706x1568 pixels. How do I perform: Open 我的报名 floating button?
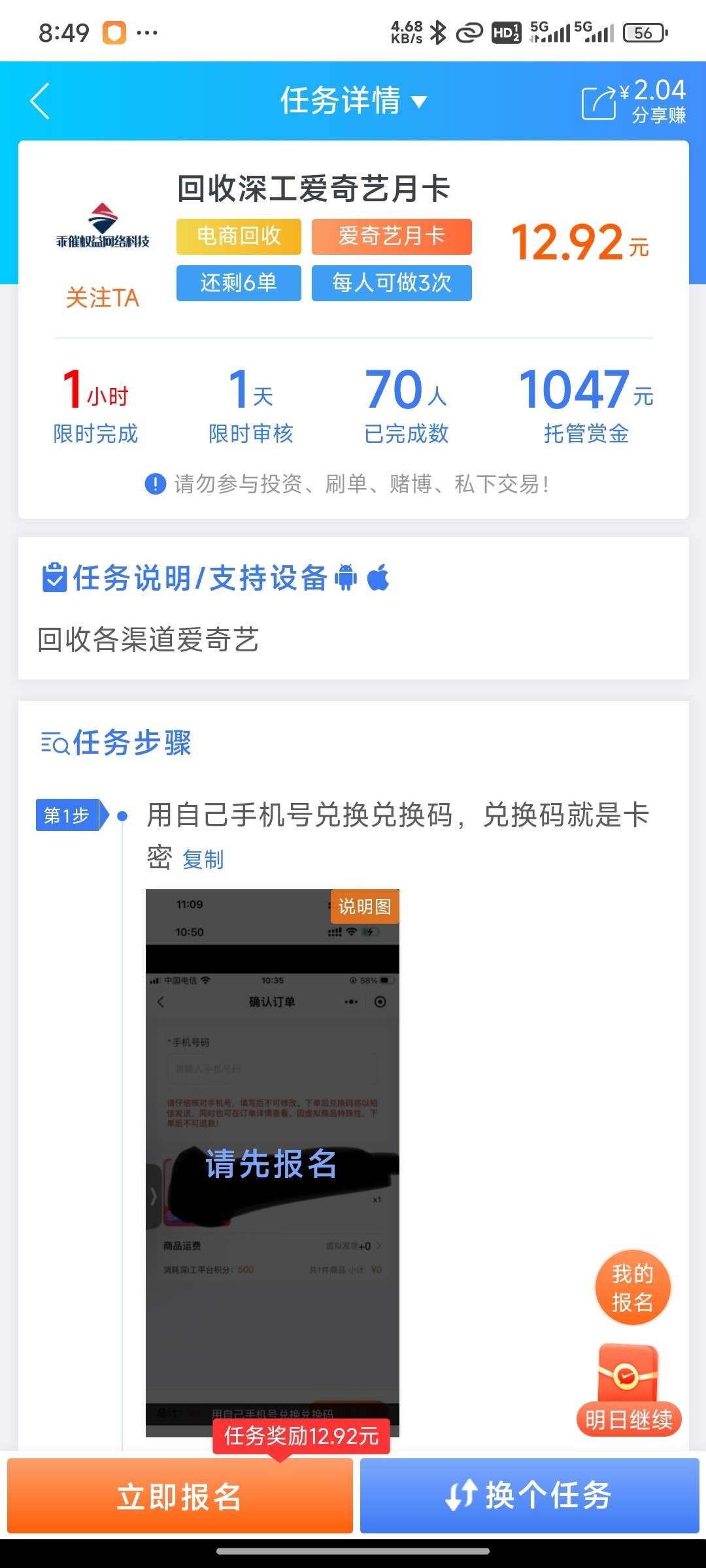click(632, 1288)
